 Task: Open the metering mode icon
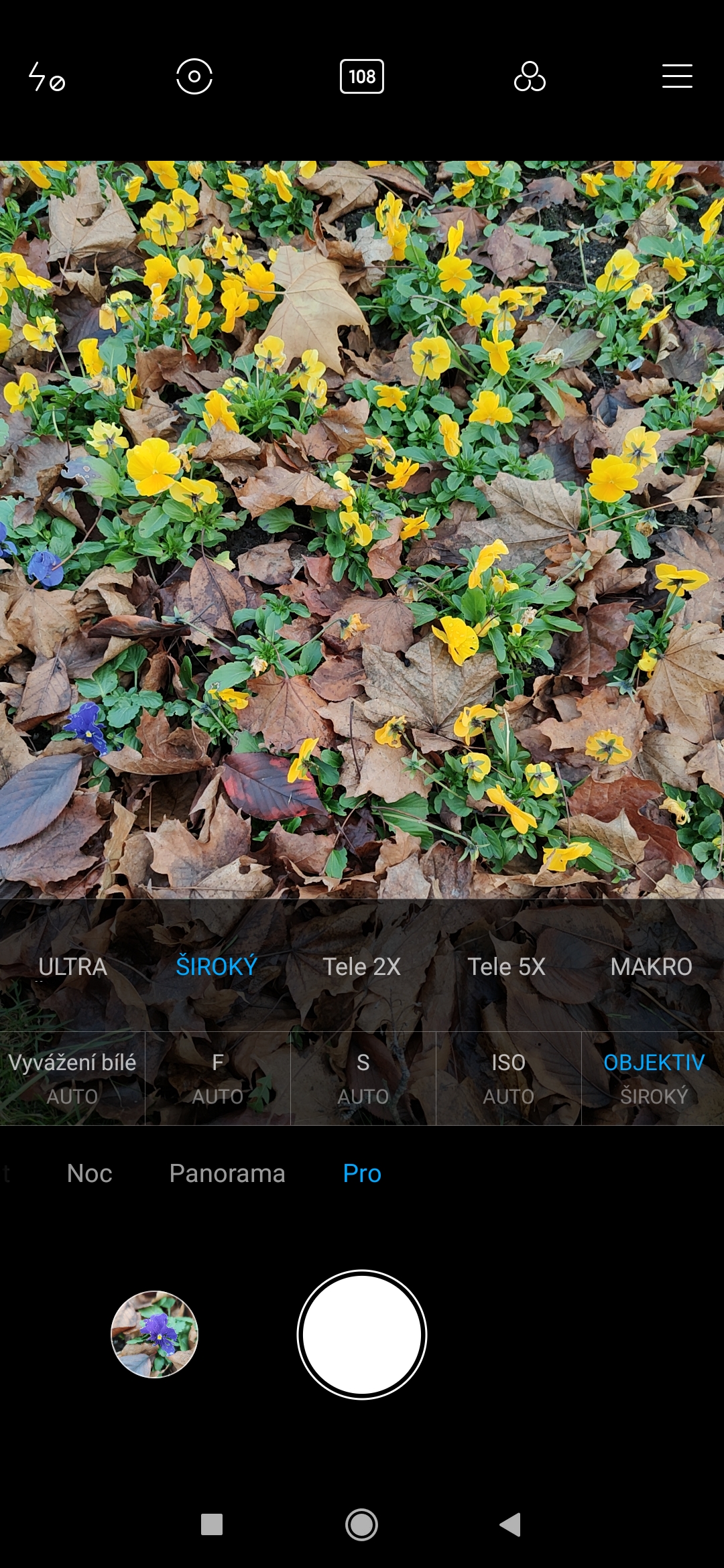pos(194,76)
